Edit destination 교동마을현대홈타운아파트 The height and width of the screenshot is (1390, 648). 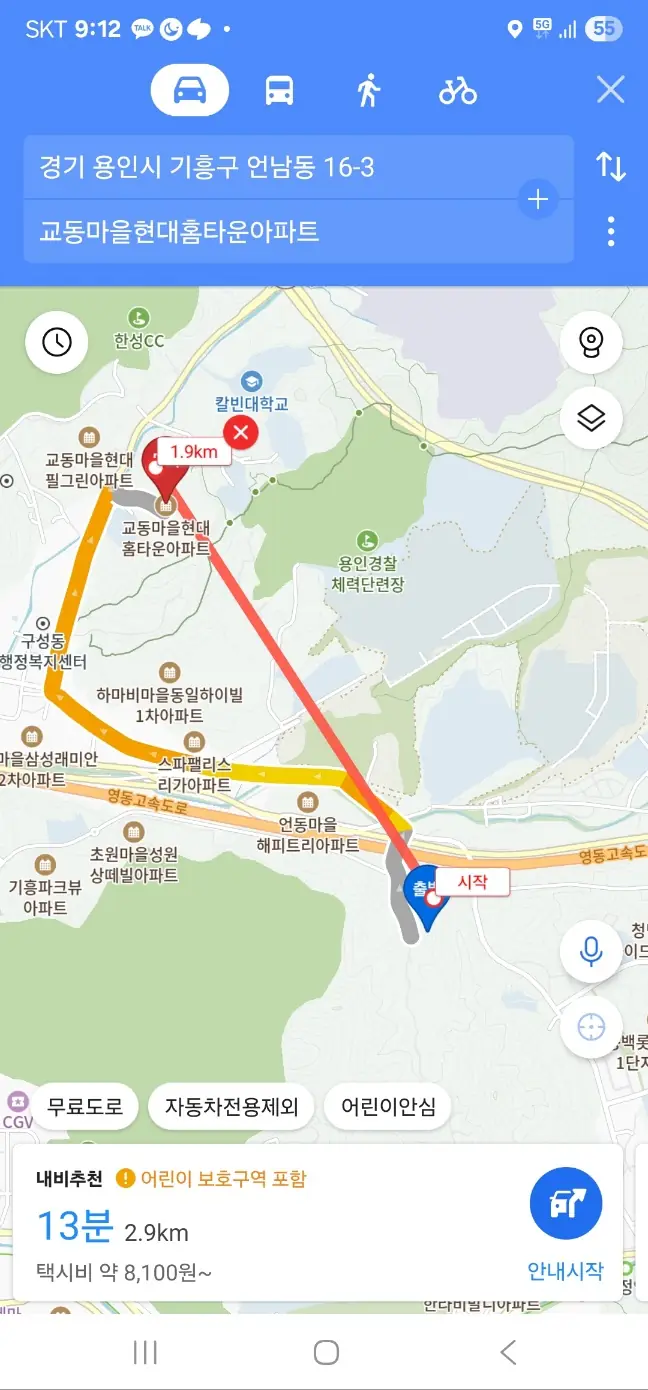tap(270, 232)
